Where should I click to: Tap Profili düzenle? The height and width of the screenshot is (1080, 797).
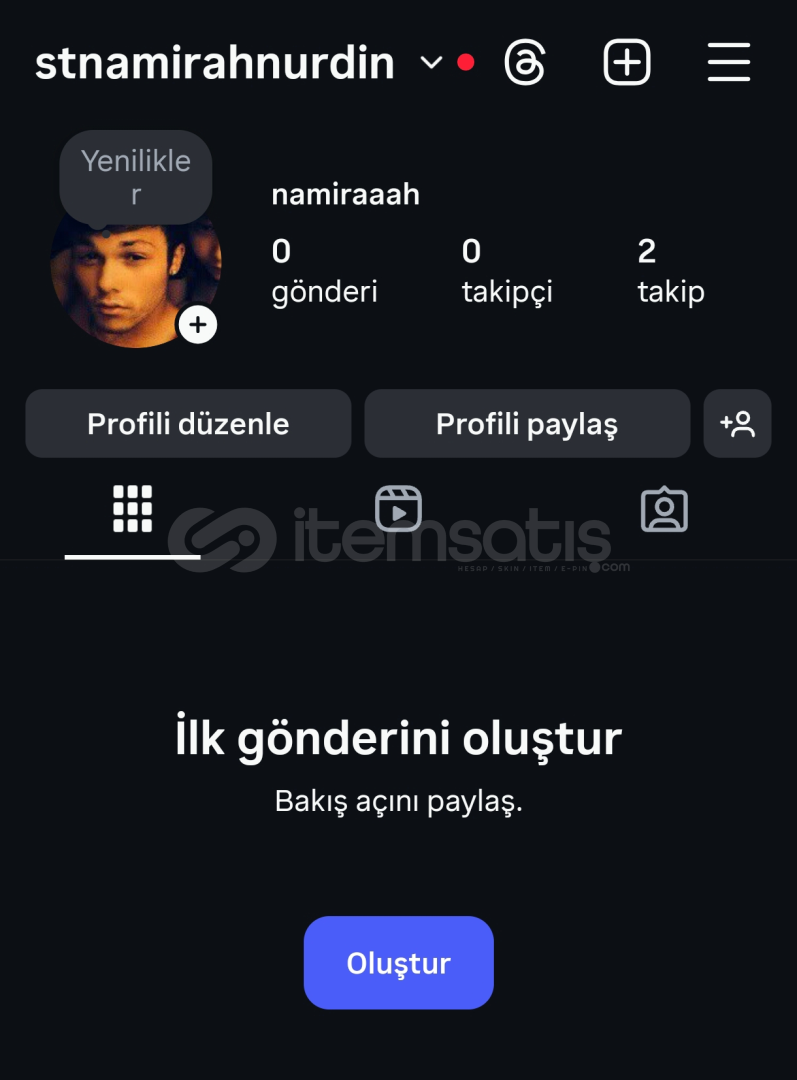point(188,424)
